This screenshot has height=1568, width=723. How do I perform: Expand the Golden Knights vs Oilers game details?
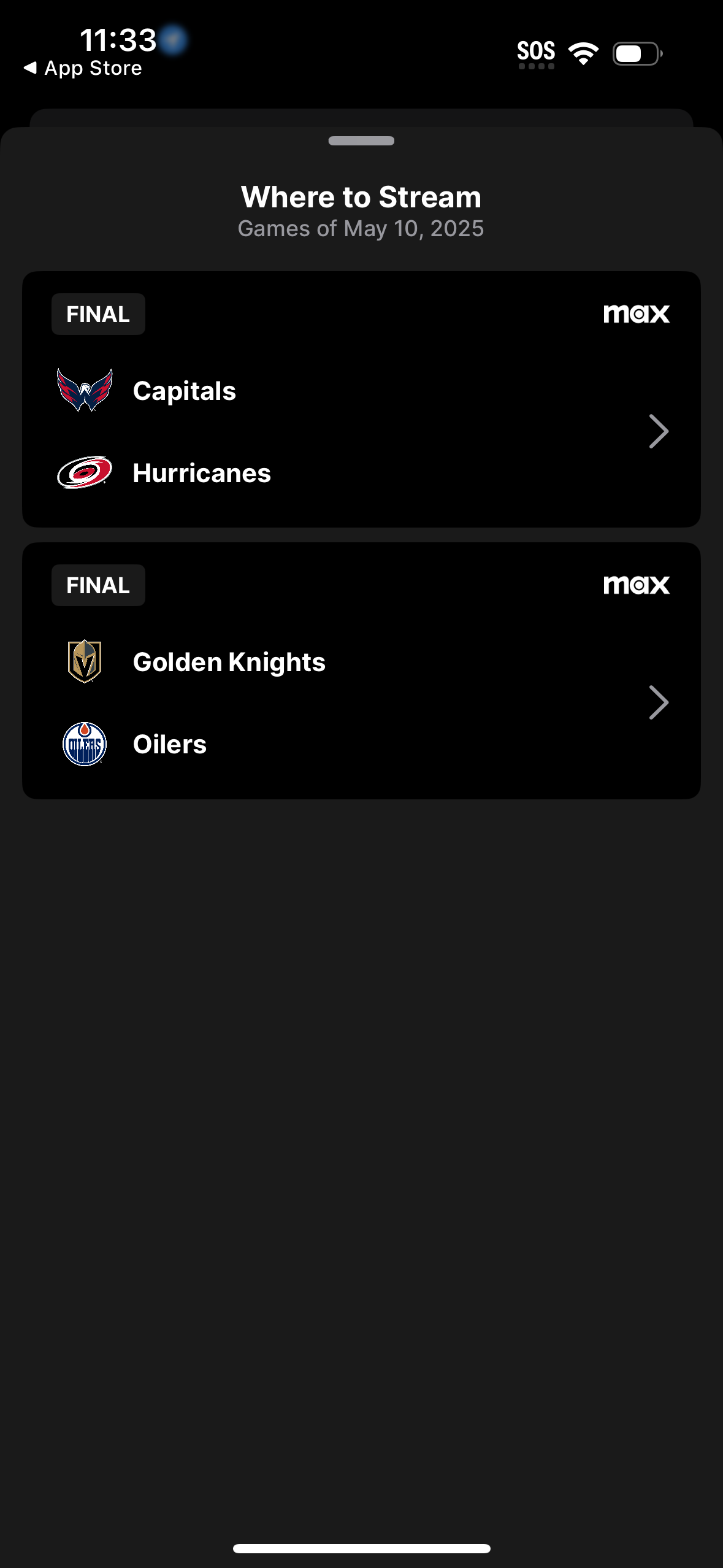[x=658, y=702]
